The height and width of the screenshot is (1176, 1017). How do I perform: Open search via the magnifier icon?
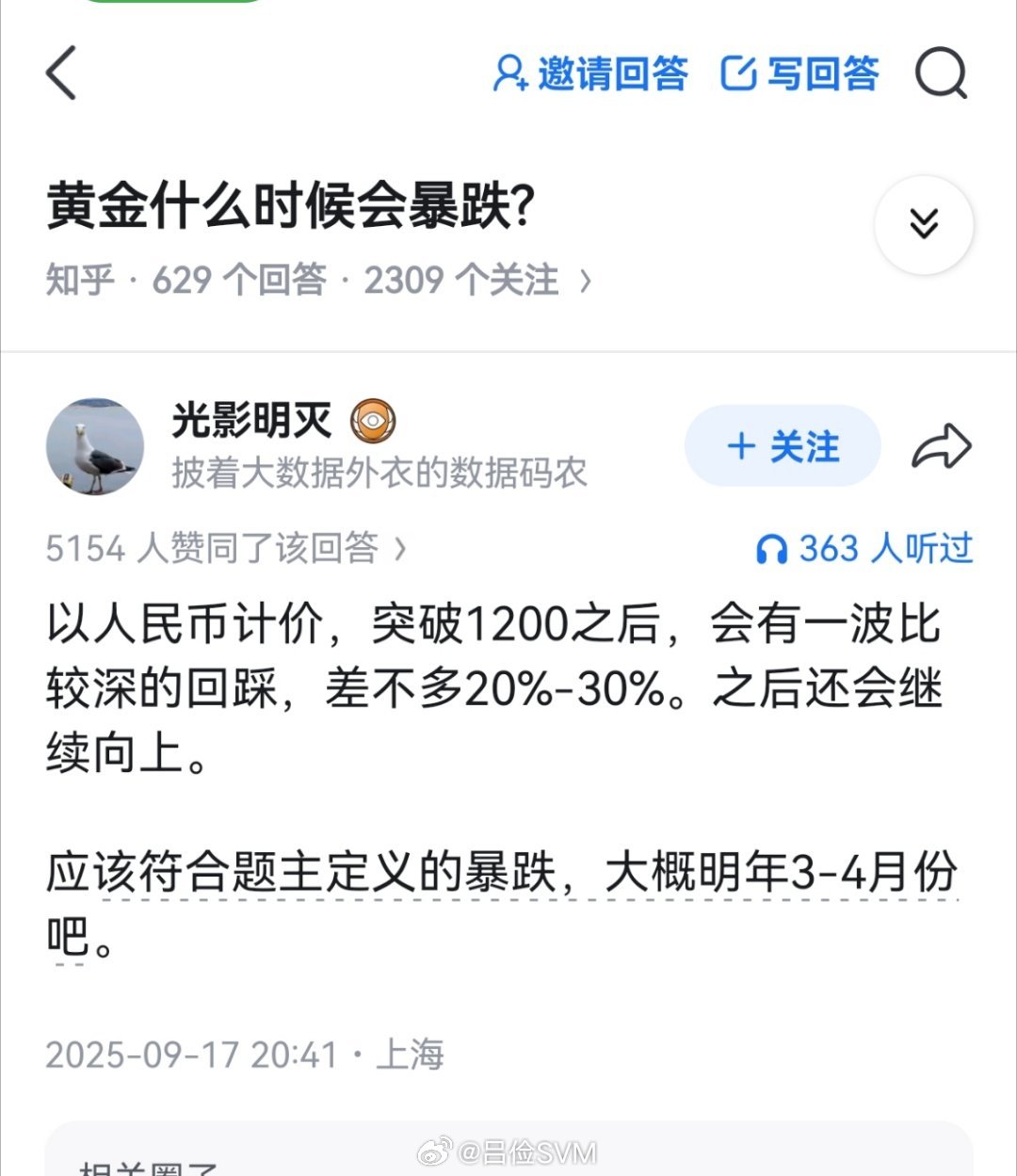(x=942, y=74)
